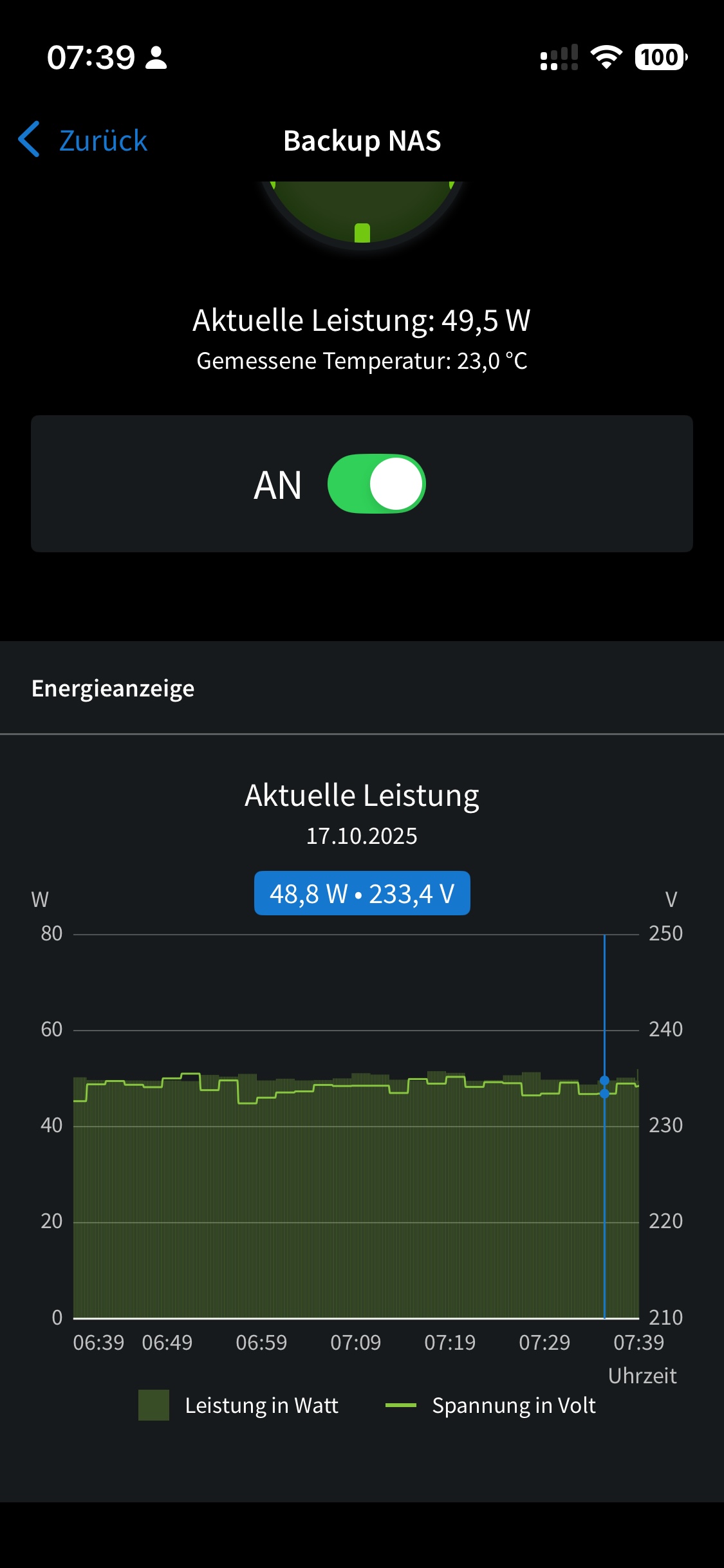This screenshot has width=724, height=1568.
Task: Turn off the AN power switch
Action: click(376, 483)
